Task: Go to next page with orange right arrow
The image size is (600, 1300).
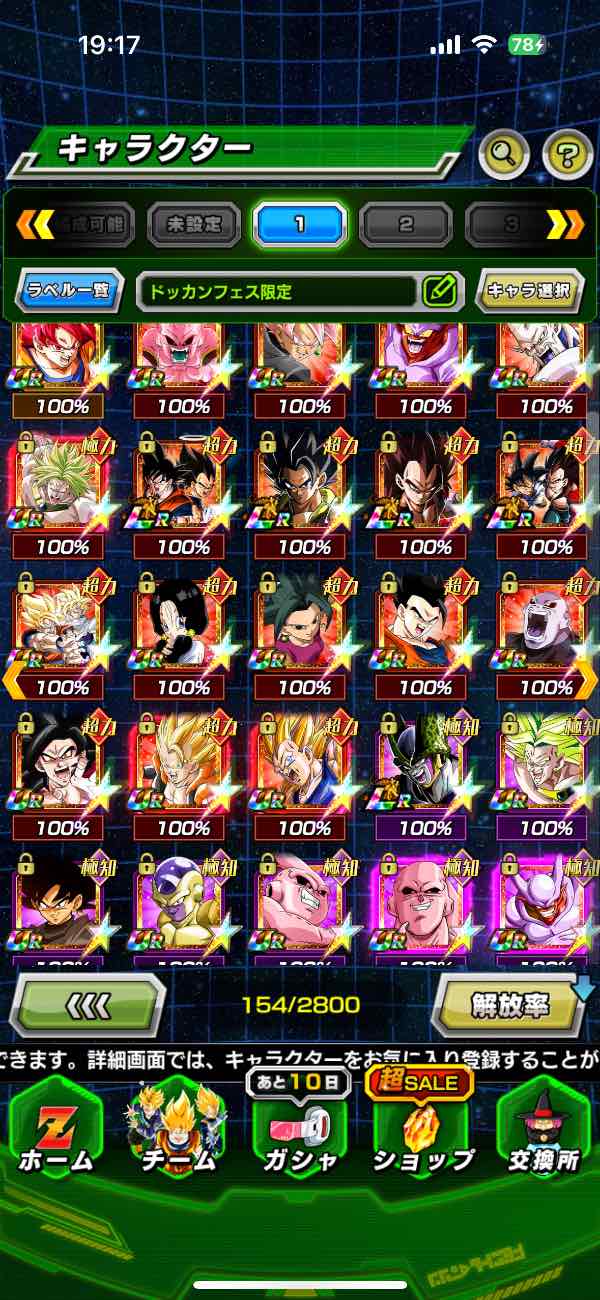Action: pyautogui.click(x=586, y=680)
